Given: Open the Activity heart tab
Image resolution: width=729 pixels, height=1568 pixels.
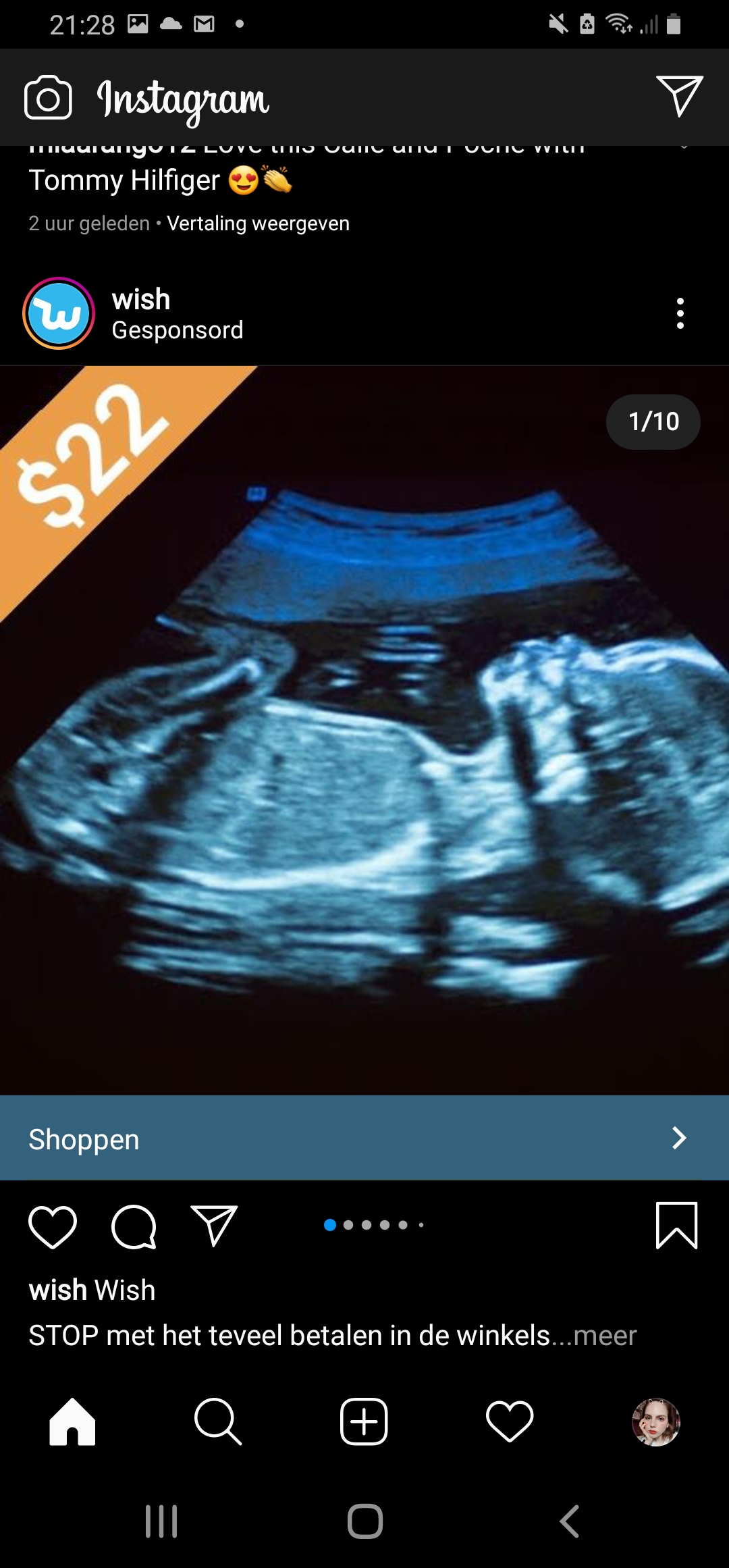Looking at the screenshot, I should point(510,1421).
